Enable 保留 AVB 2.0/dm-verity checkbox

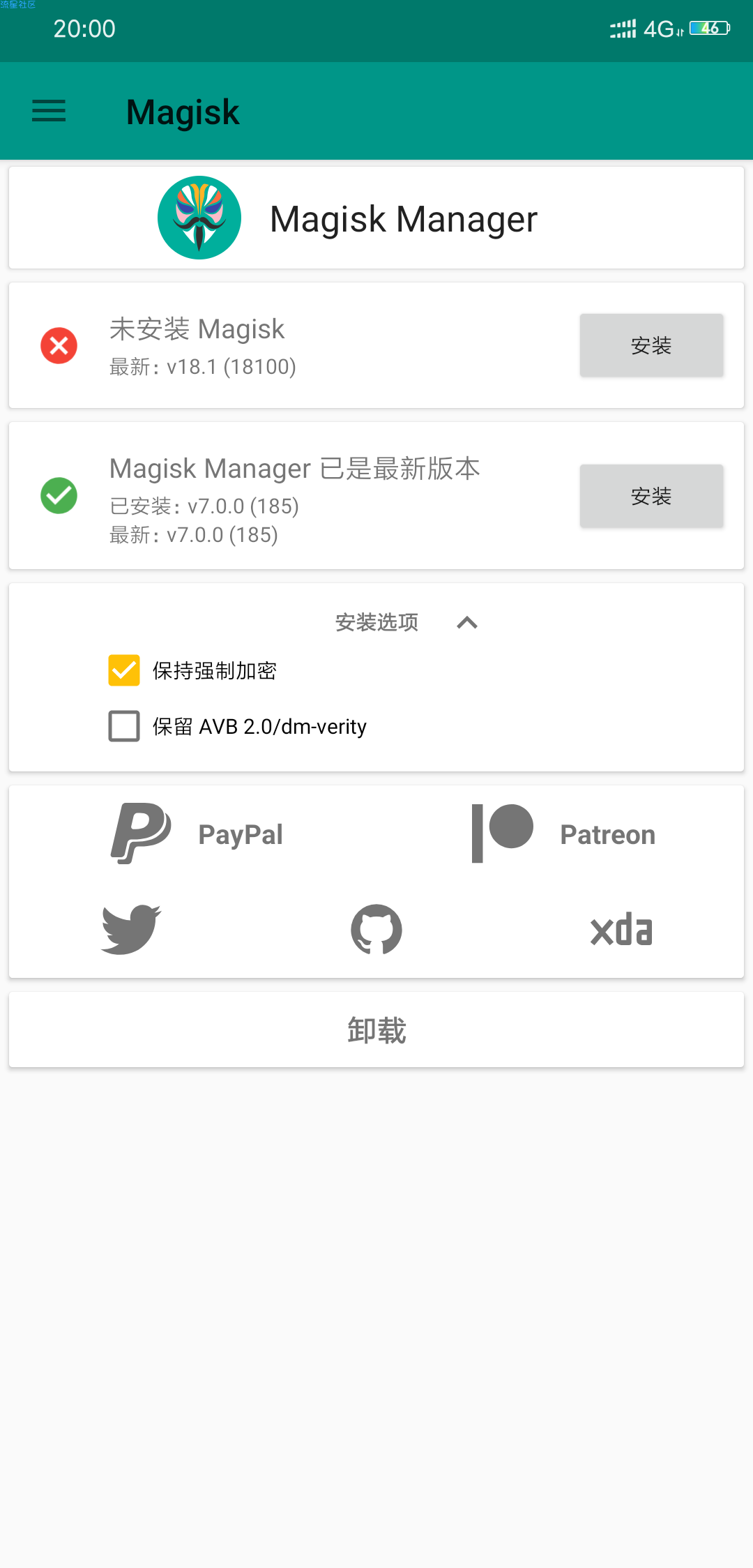click(124, 726)
